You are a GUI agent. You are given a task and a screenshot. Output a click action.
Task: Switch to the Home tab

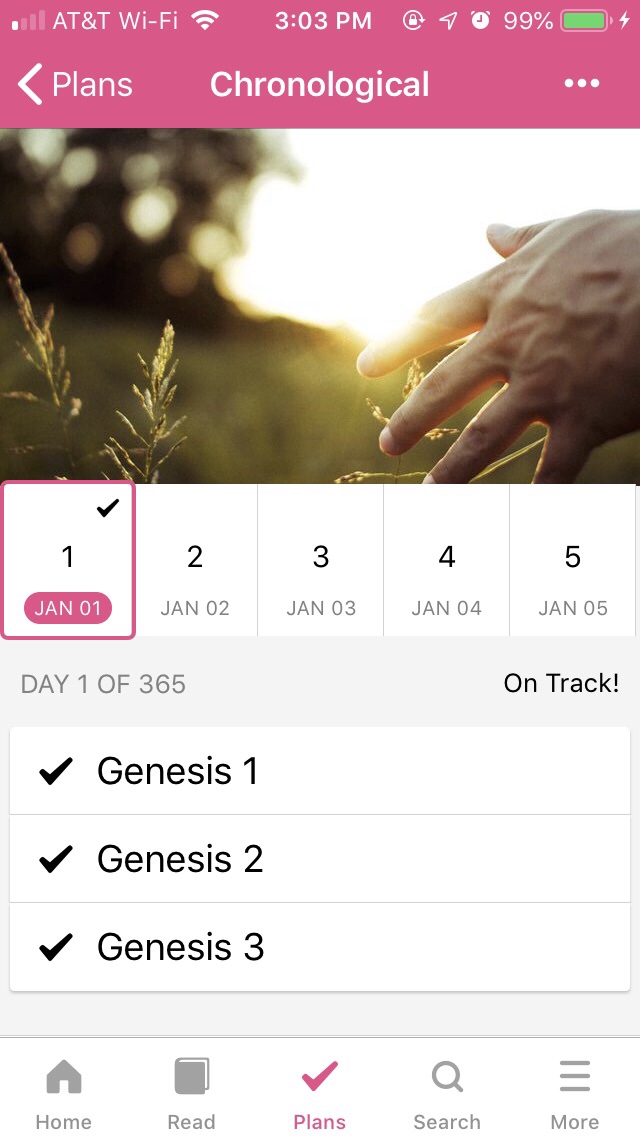click(64, 1094)
